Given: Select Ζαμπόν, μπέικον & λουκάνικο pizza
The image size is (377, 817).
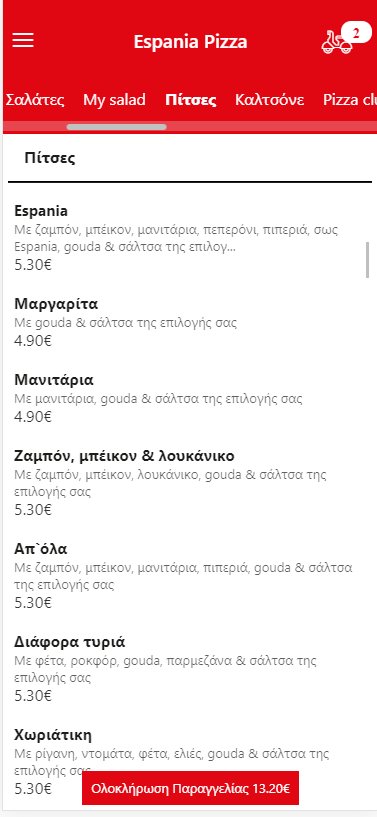Looking at the screenshot, I should [185, 483].
